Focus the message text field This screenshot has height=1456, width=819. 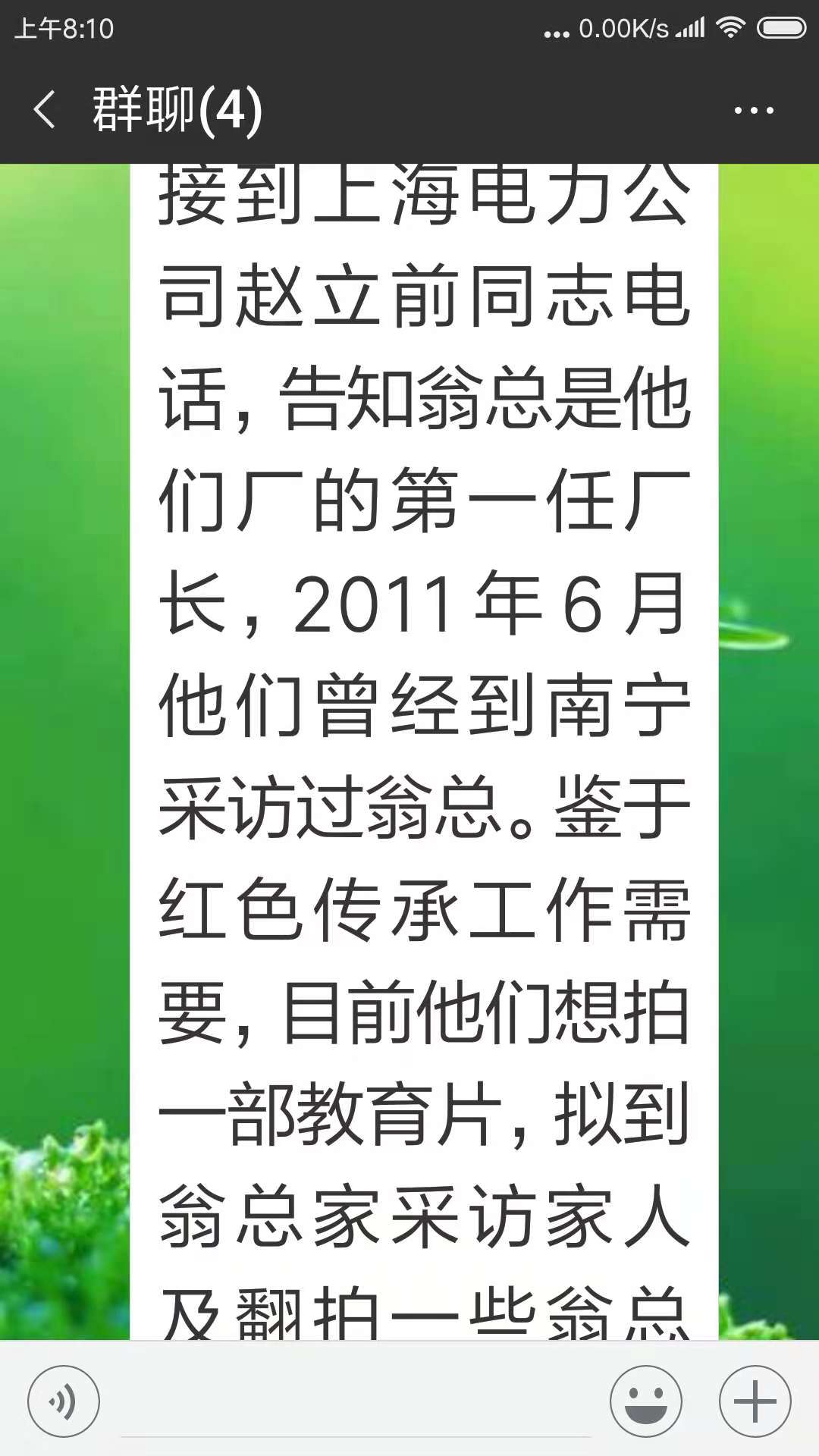[356, 1403]
